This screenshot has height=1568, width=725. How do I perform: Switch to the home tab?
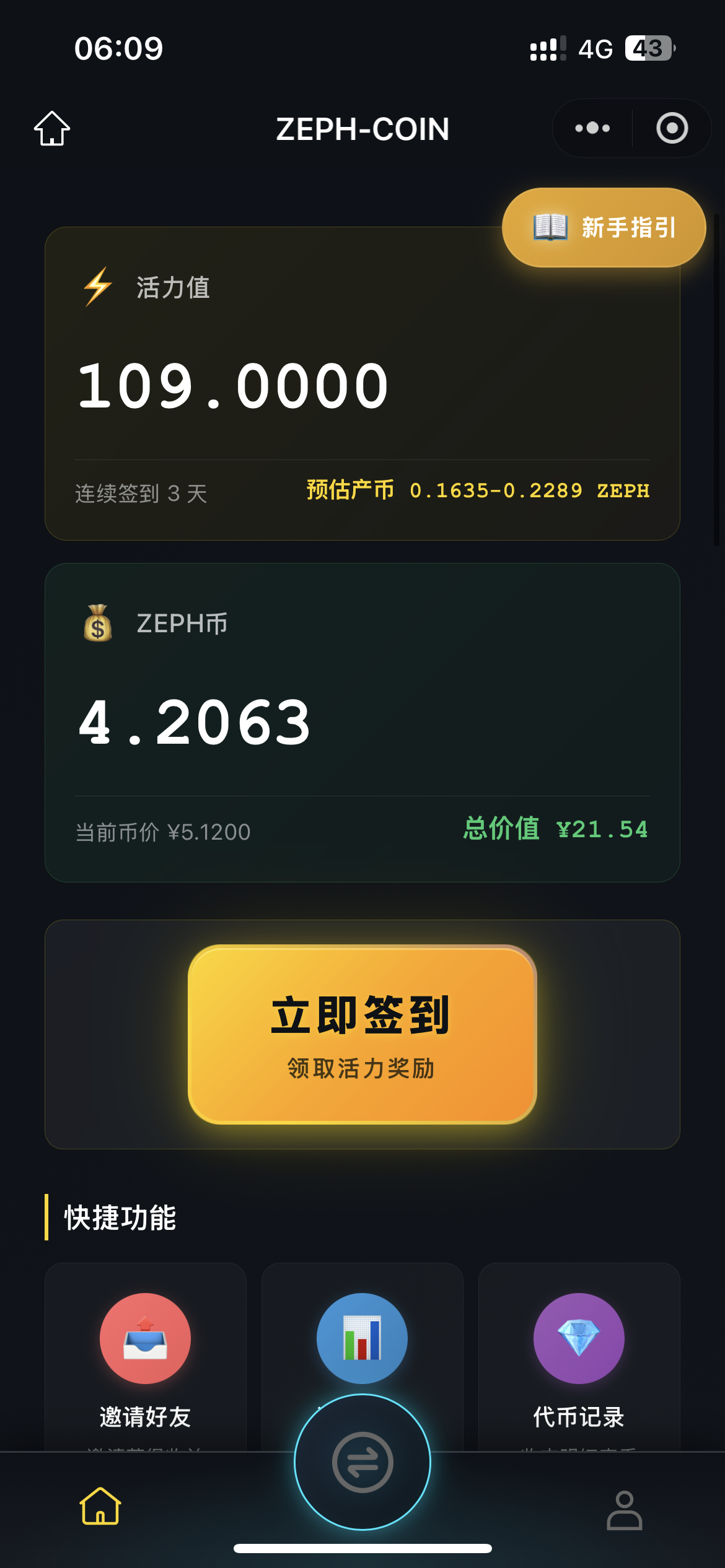[x=100, y=1506]
